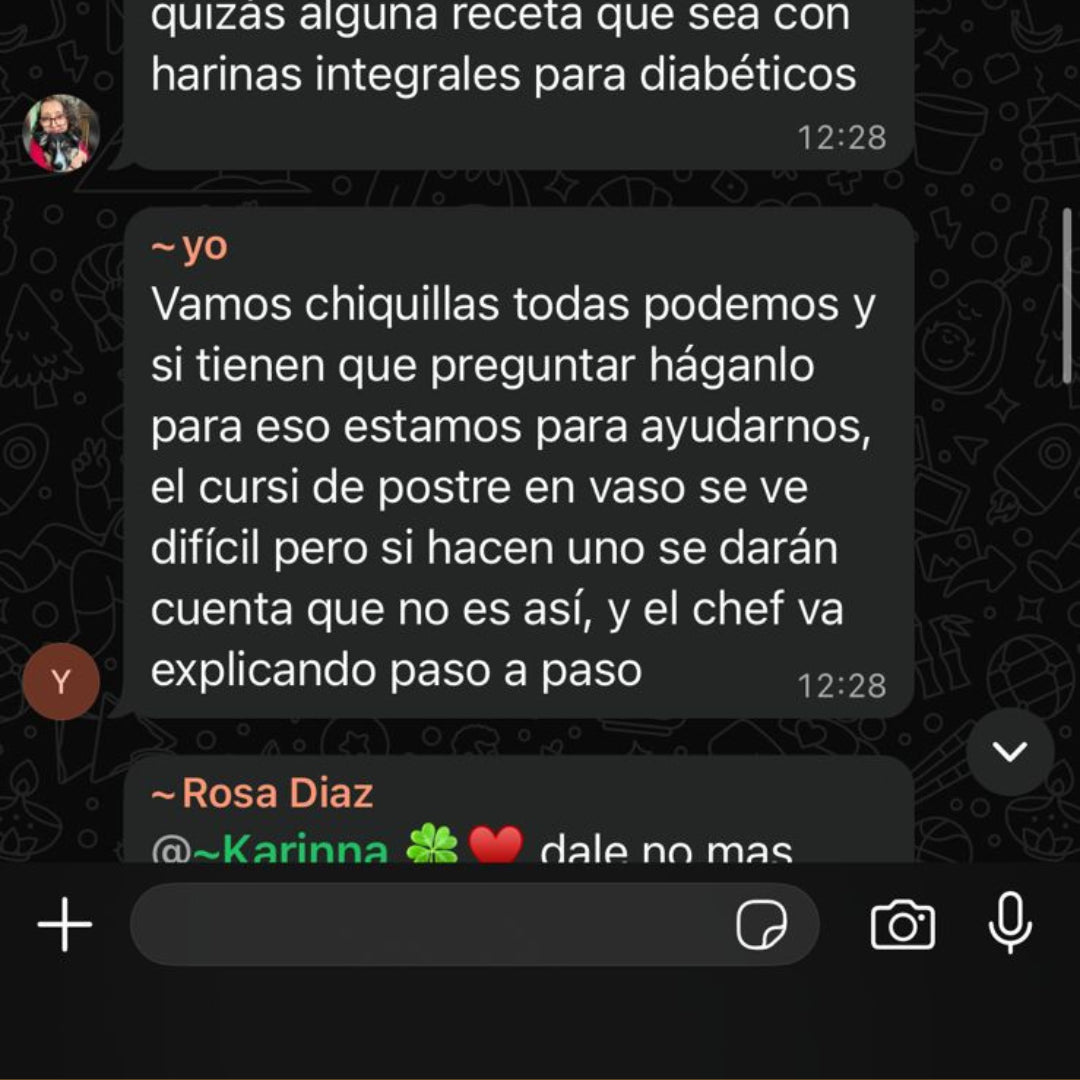This screenshot has width=1080, height=1080.
Task: Tap the sender name ~Rosa Diaz
Action: [262, 794]
